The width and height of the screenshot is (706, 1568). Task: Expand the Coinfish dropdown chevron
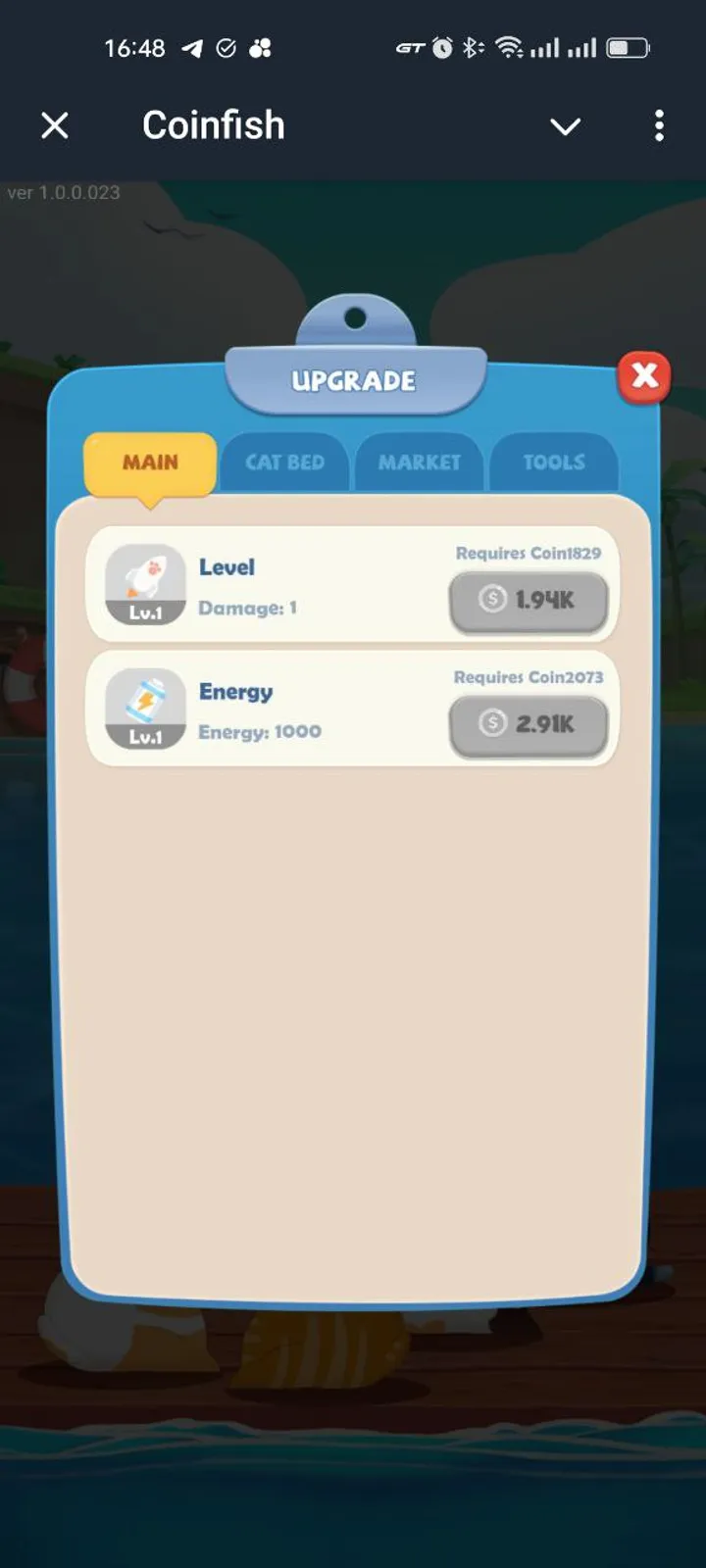565,126
